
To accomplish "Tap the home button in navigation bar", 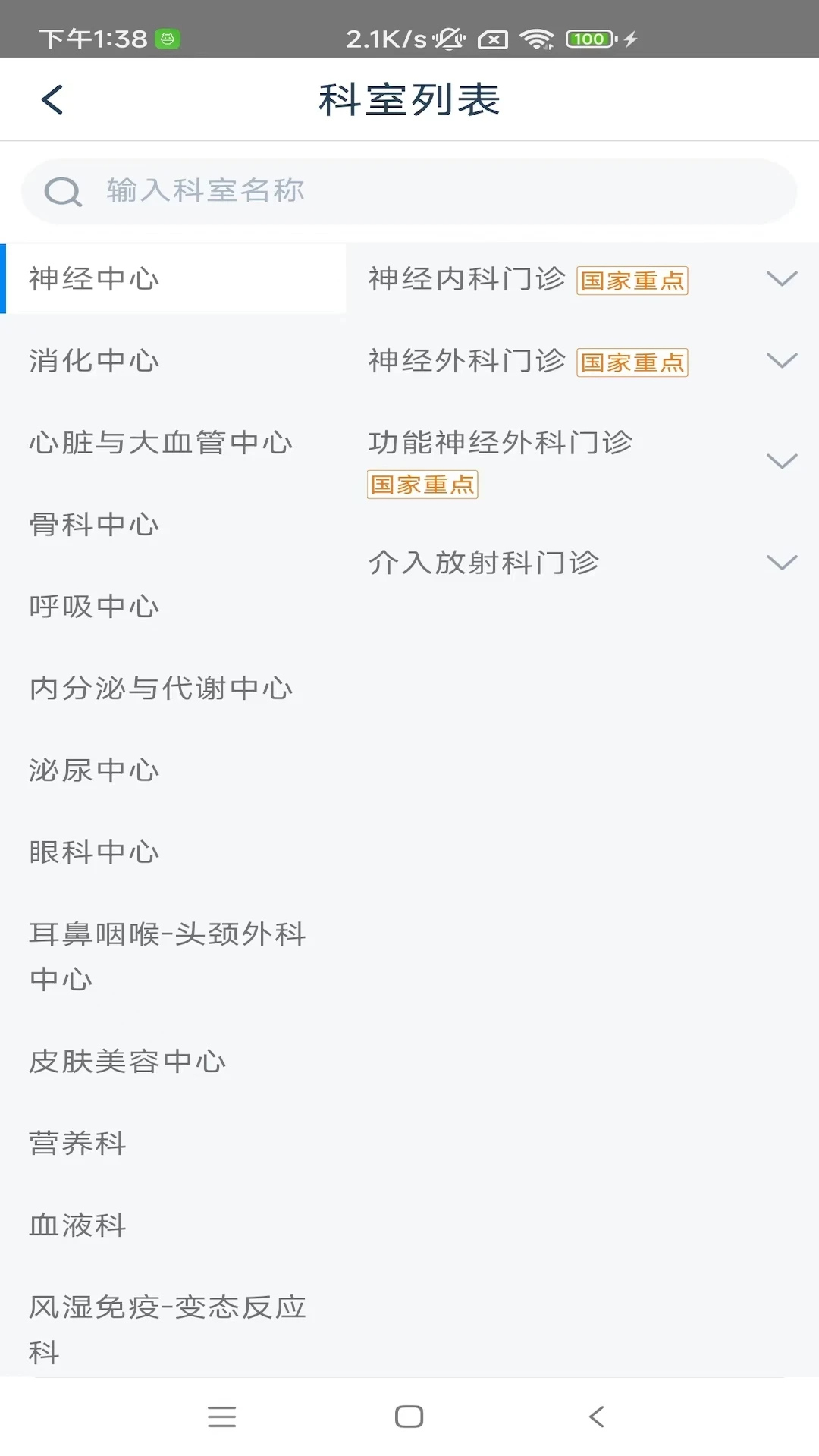I will (409, 1417).
